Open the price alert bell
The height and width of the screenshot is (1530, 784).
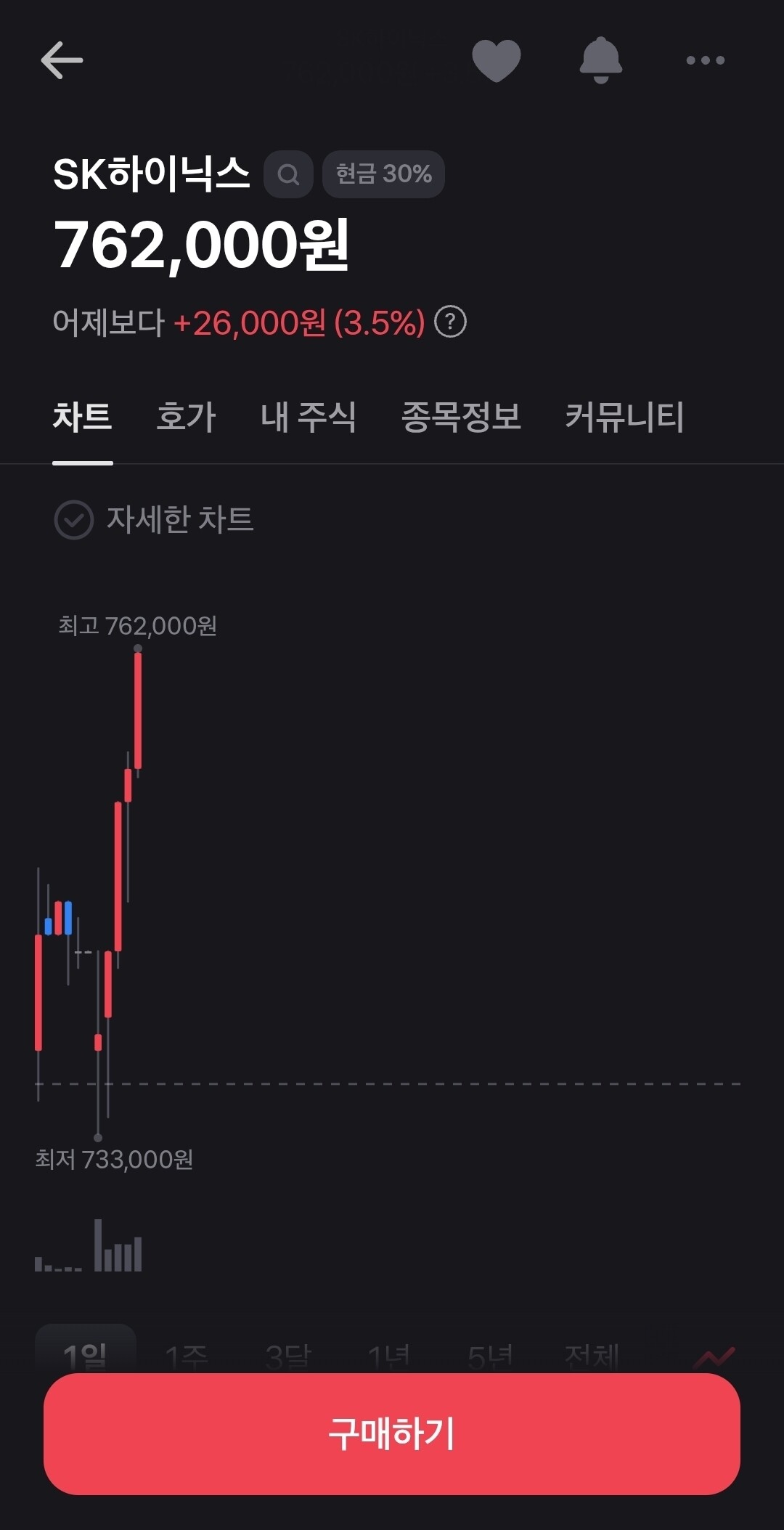pyautogui.click(x=600, y=60)
